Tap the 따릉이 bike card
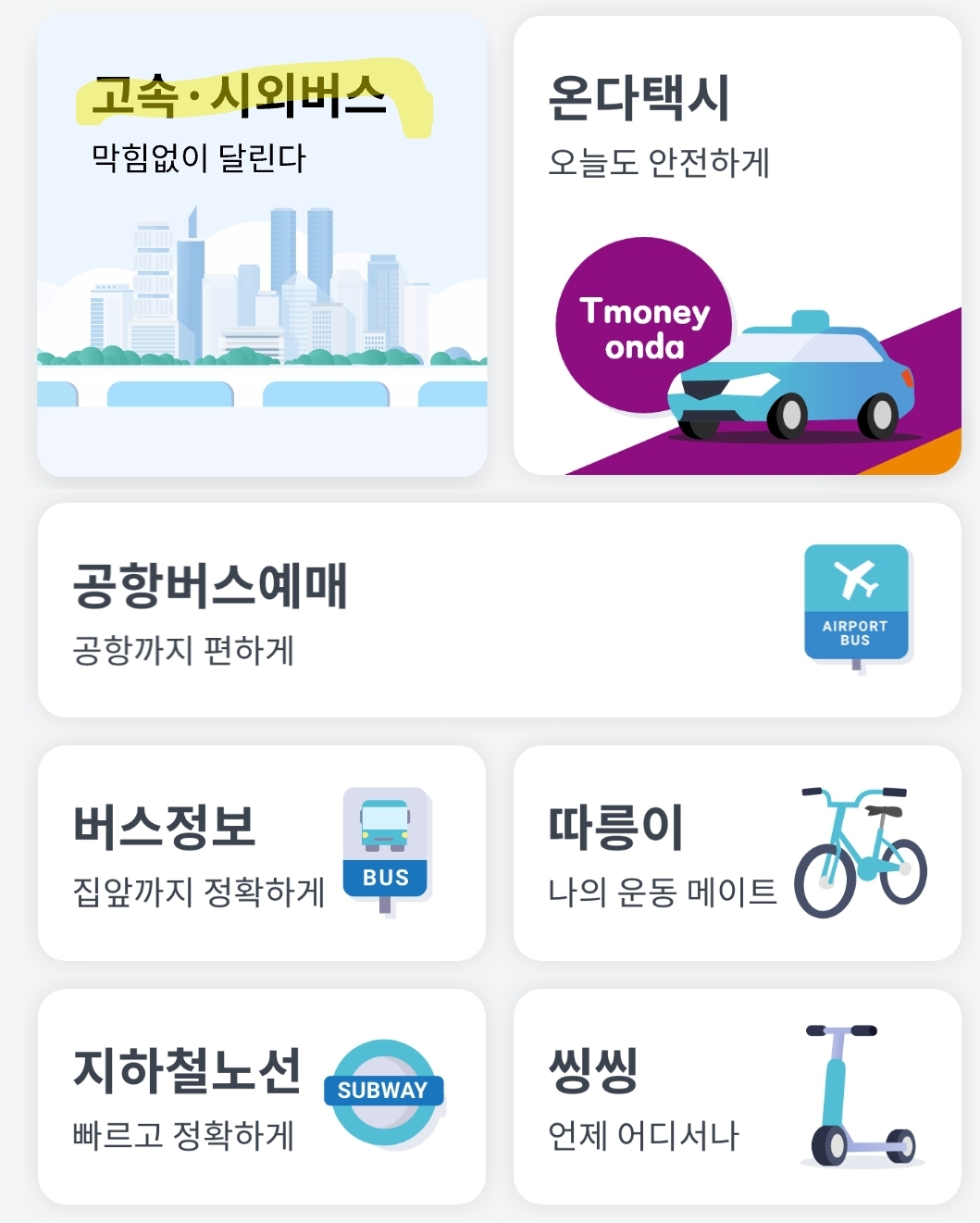This screenshot has width=980, height=1223. [x=738, y=853]
